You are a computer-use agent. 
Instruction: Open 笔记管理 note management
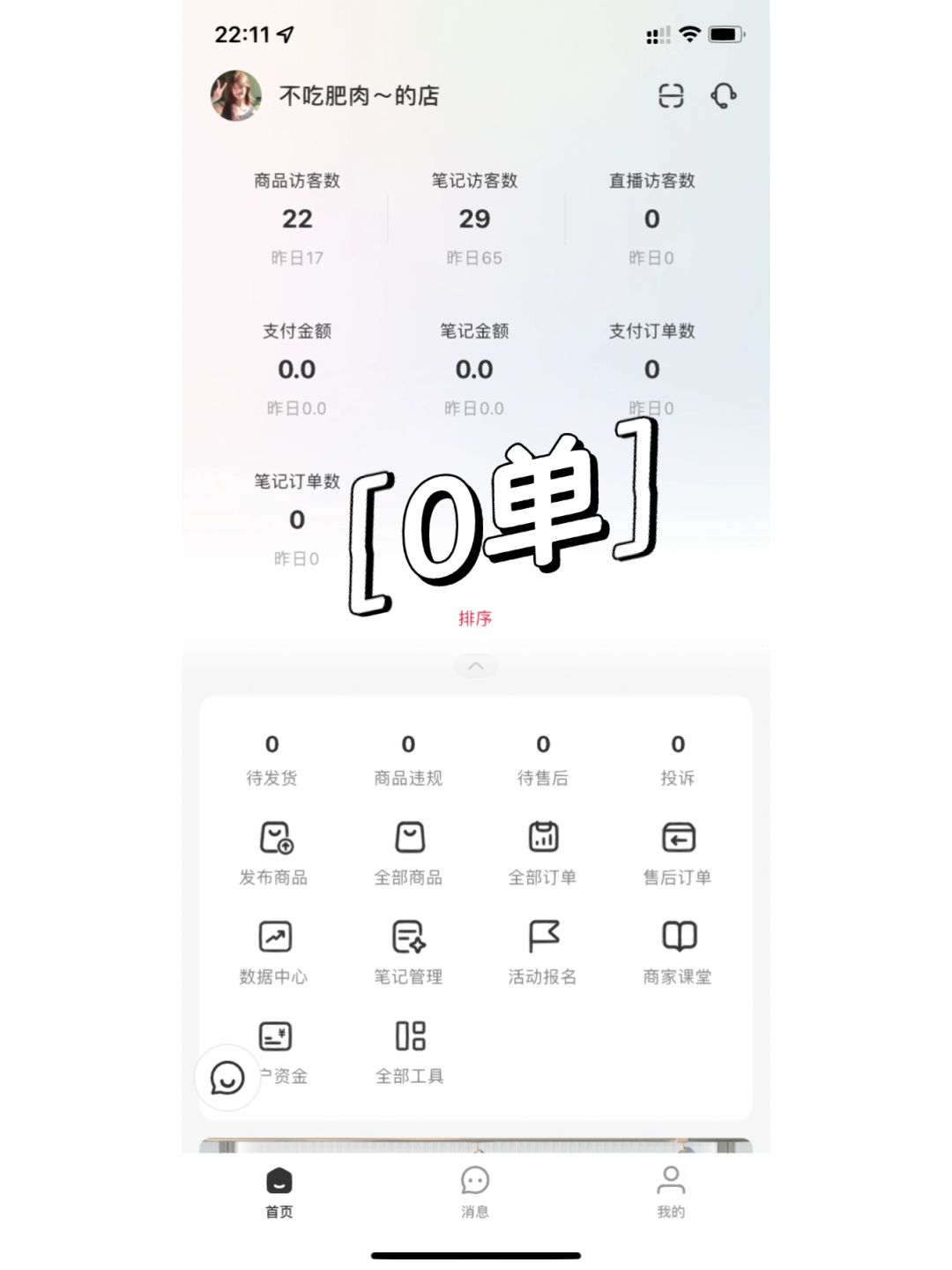tap(409, 952)
